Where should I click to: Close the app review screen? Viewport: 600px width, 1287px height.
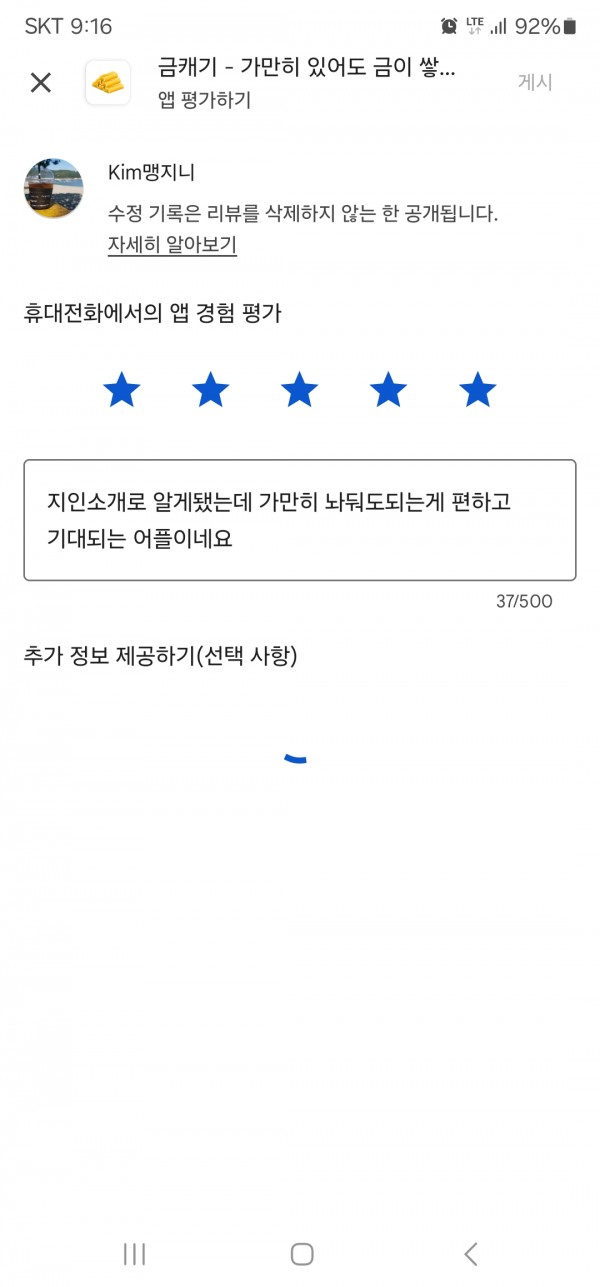(x=40, y=83)
